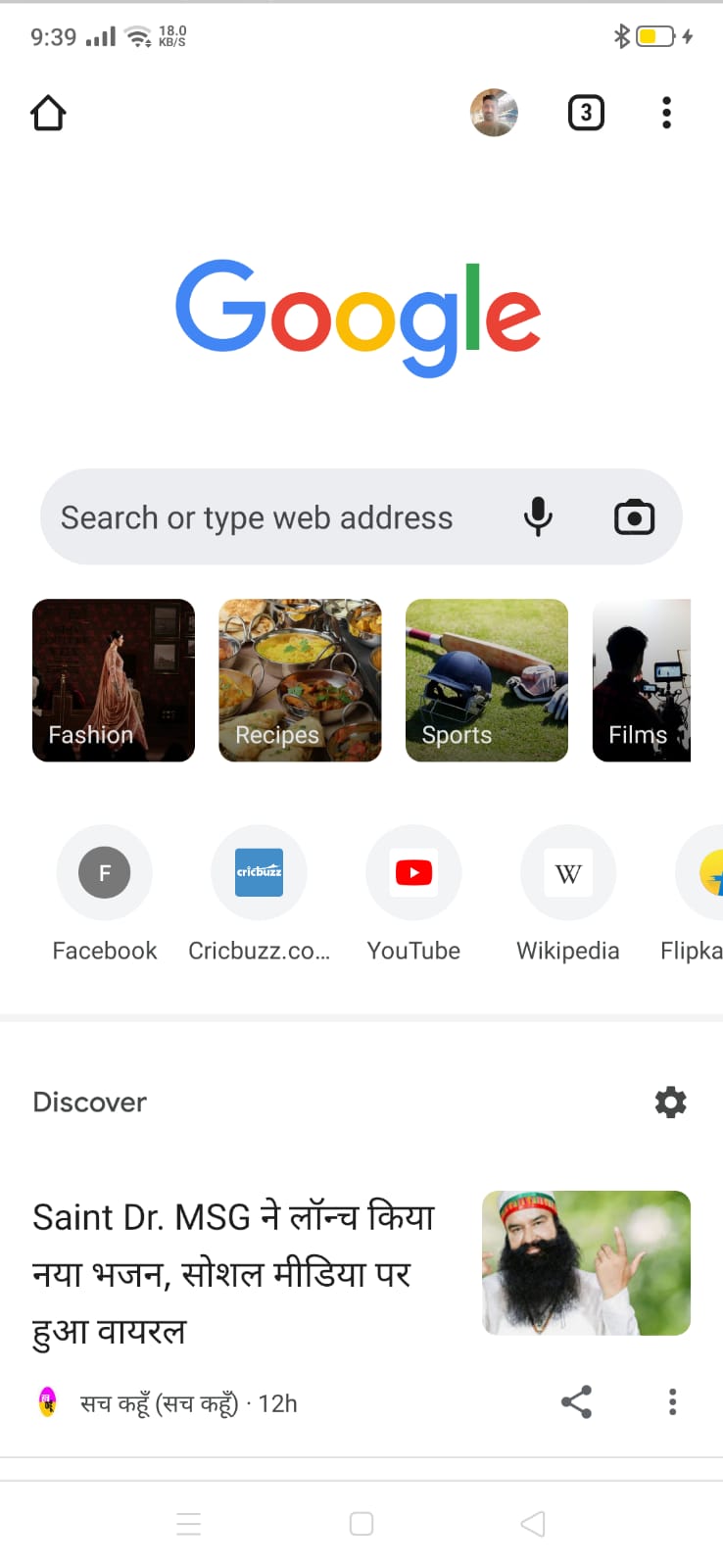Start voice search with the microphone
The height and width of the screenshot is (1568, 723).
click(x=538, y=516)
